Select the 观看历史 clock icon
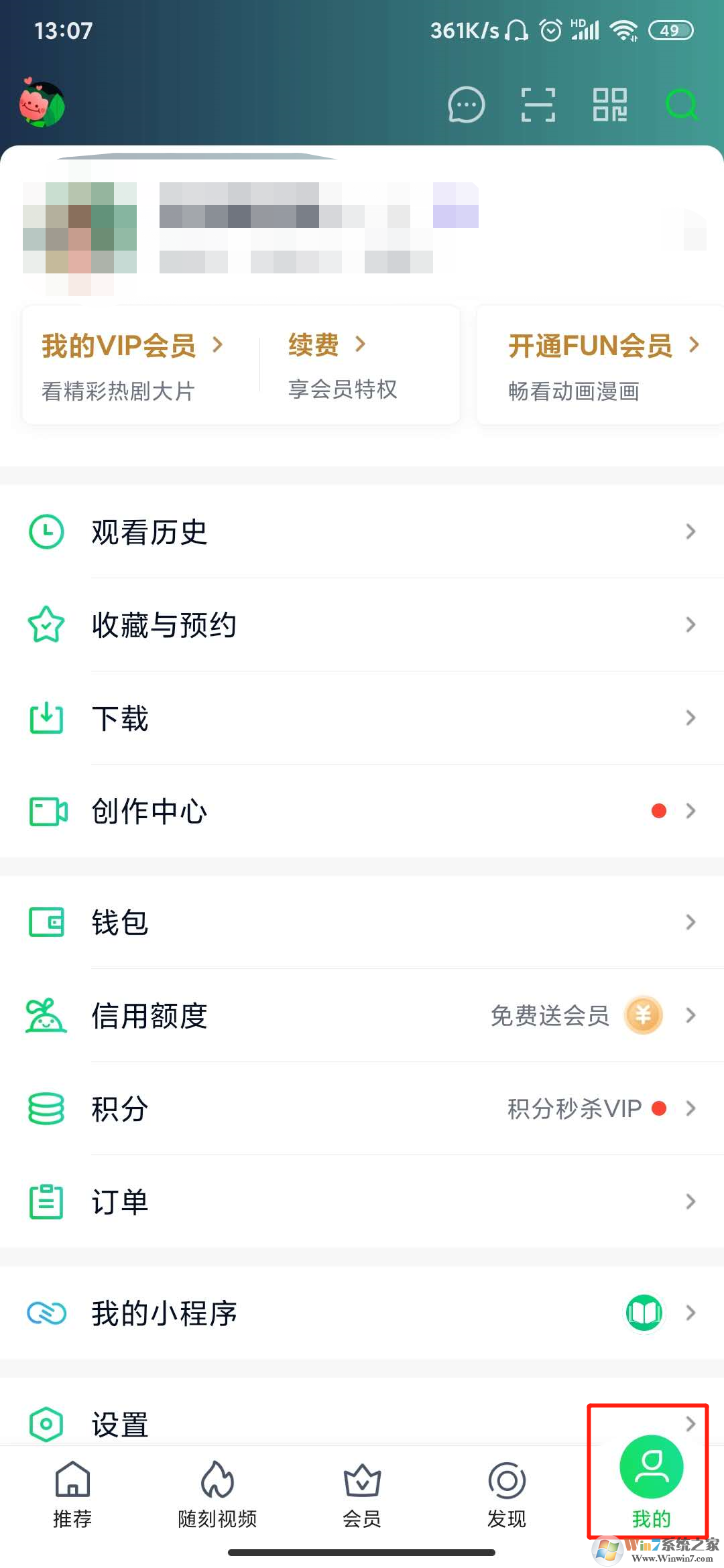This screenshot has height=1568, width=724. (45, 531)
